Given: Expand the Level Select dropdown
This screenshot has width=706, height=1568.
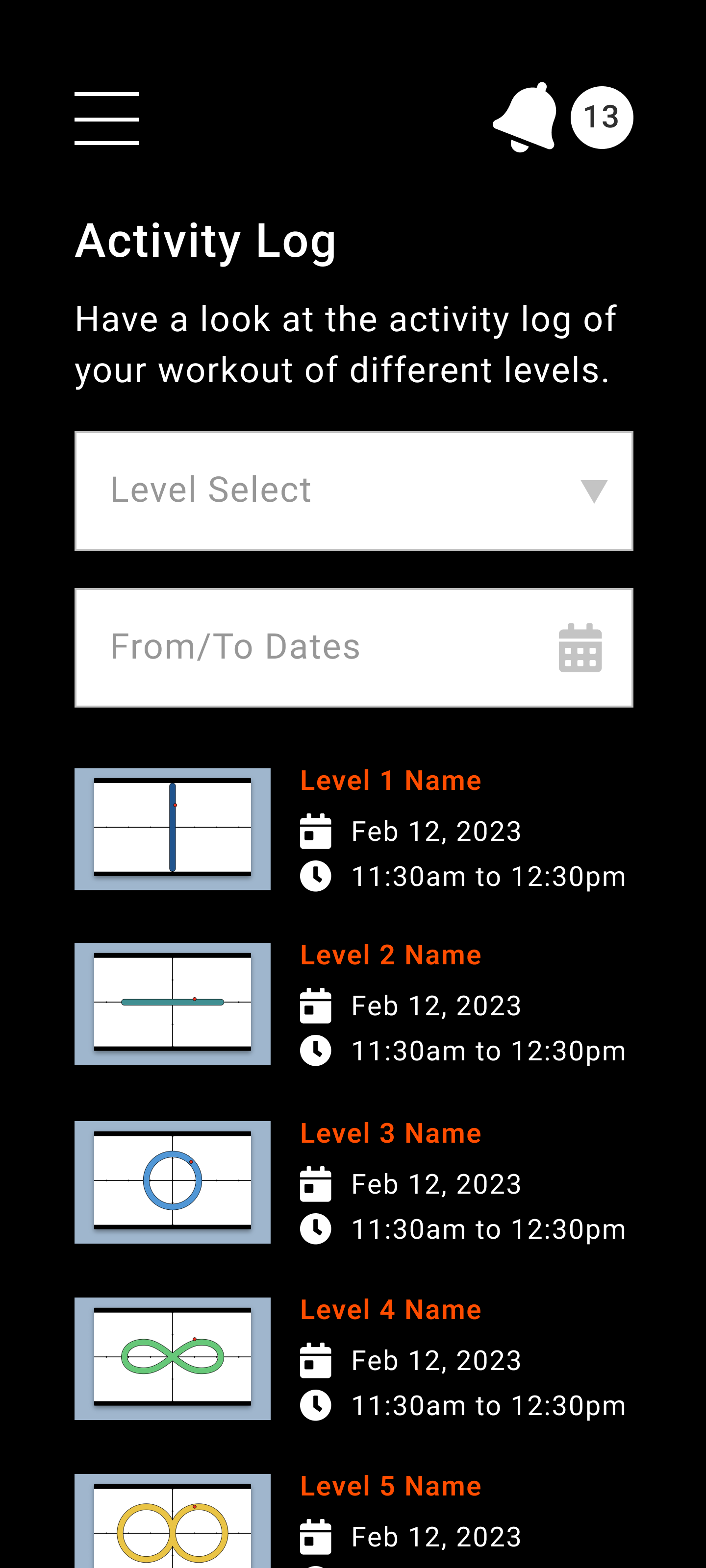Looking at the screenshot, I should 353,490.
